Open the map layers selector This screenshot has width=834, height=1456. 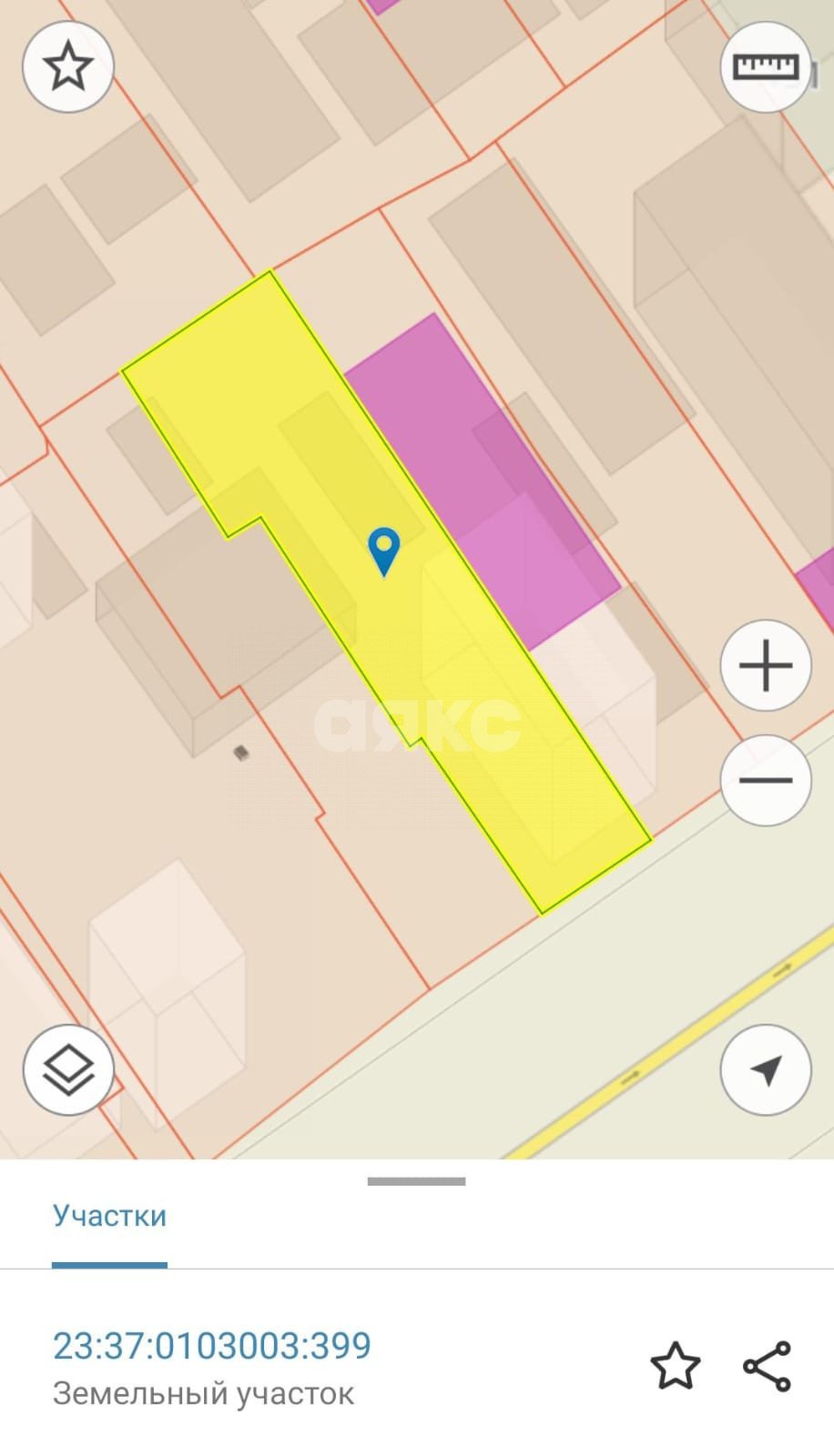pos(68,1070)
